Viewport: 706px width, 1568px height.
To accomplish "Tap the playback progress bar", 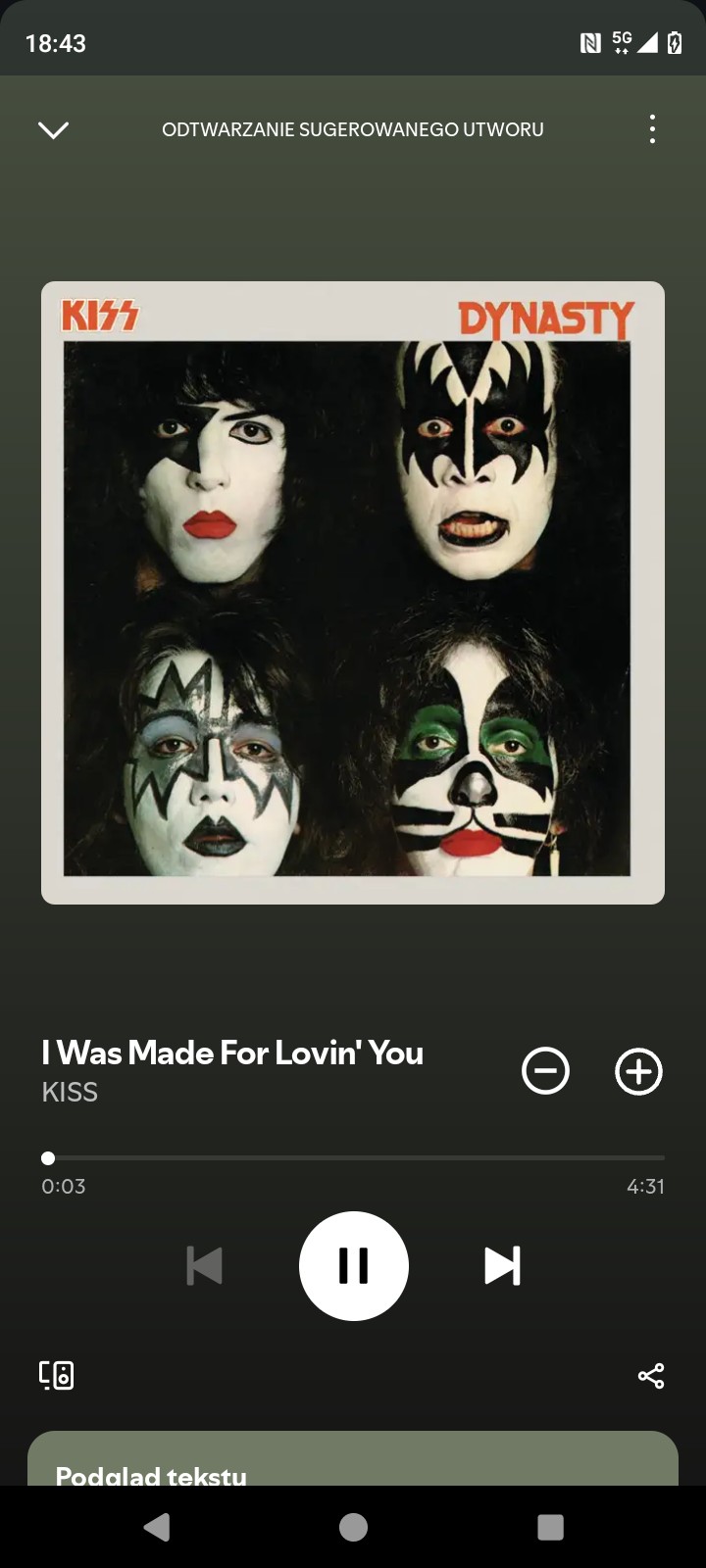I will (353, 1157).
